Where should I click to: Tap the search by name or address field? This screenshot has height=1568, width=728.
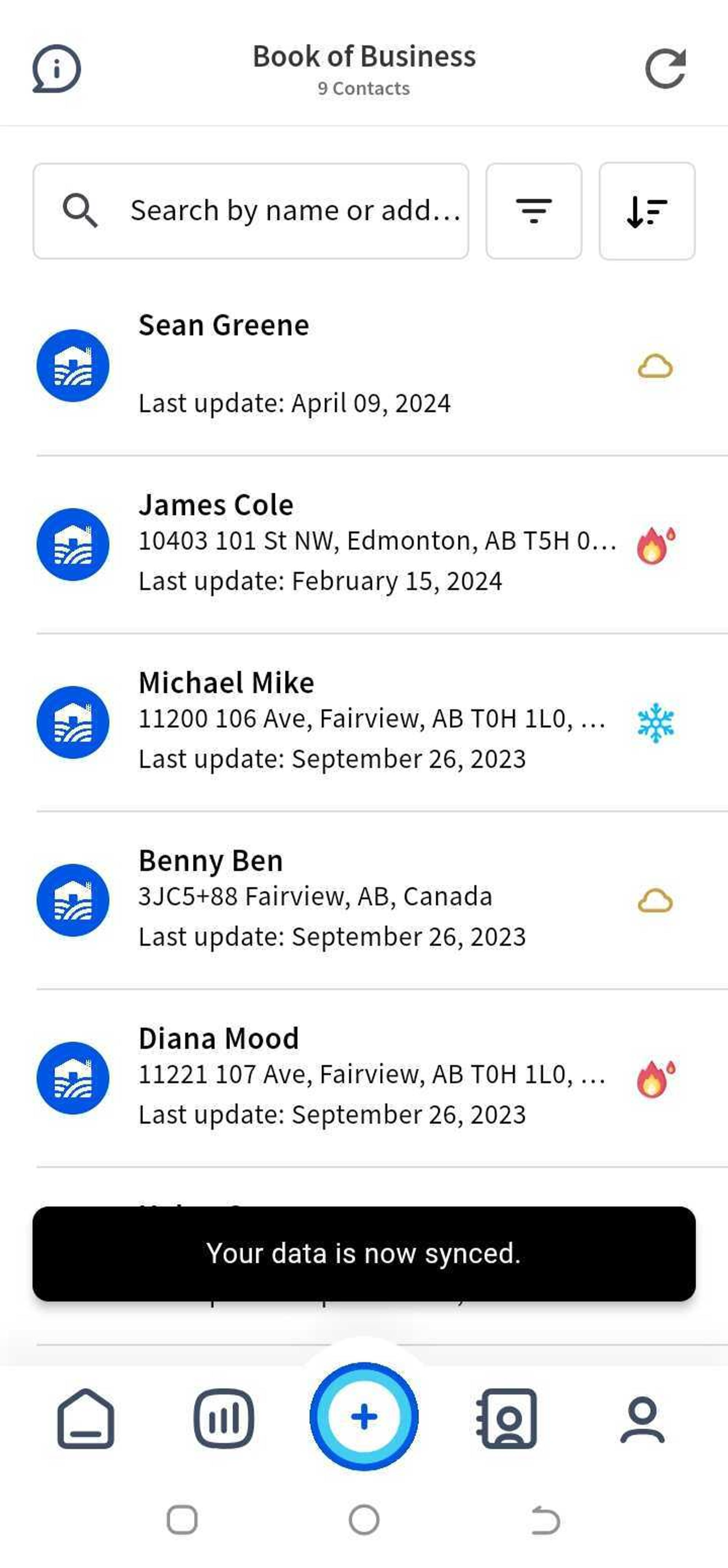[x=250, y=211]
